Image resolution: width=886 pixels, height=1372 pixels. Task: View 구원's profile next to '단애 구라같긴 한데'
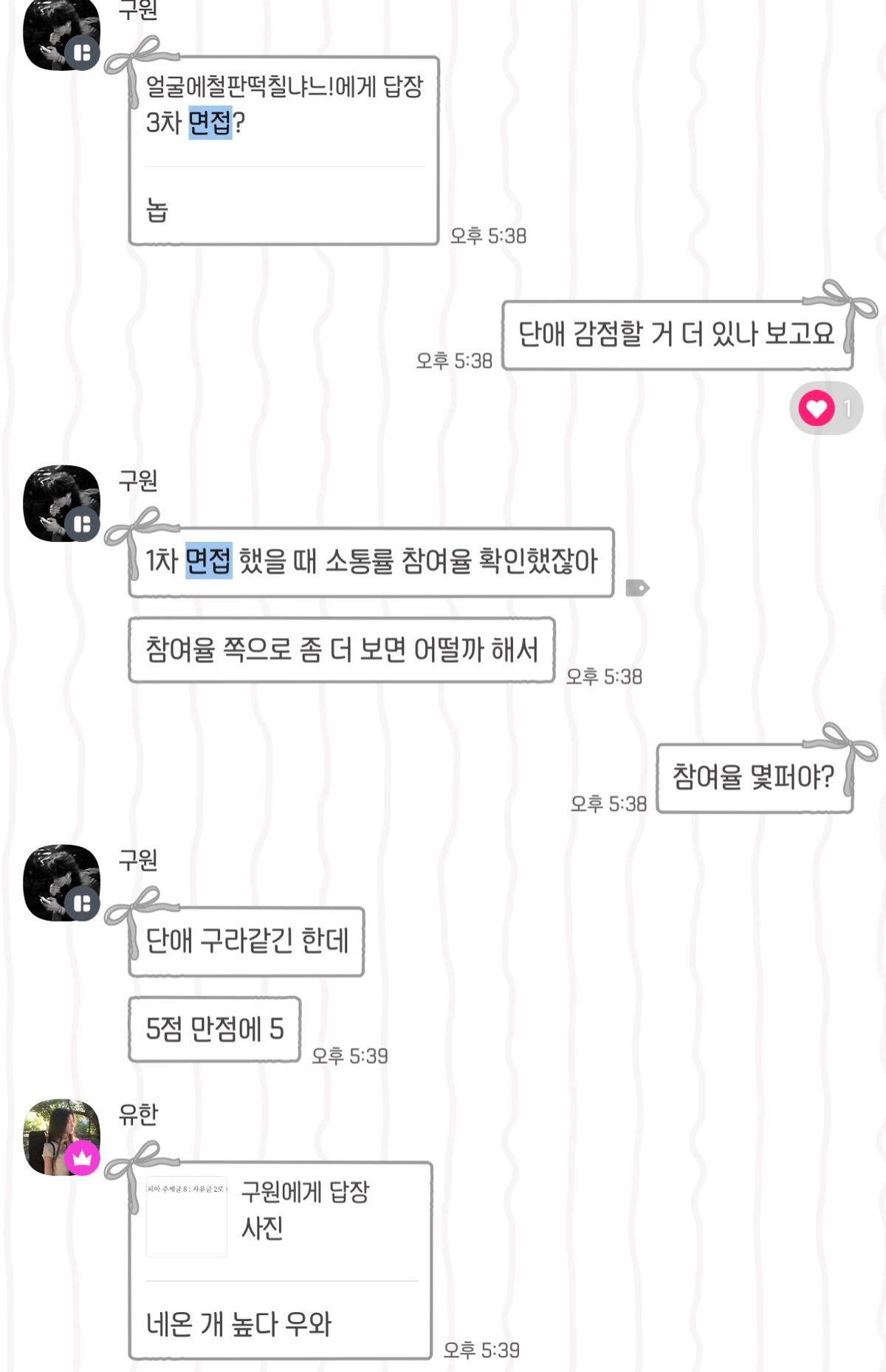[61, 882]
